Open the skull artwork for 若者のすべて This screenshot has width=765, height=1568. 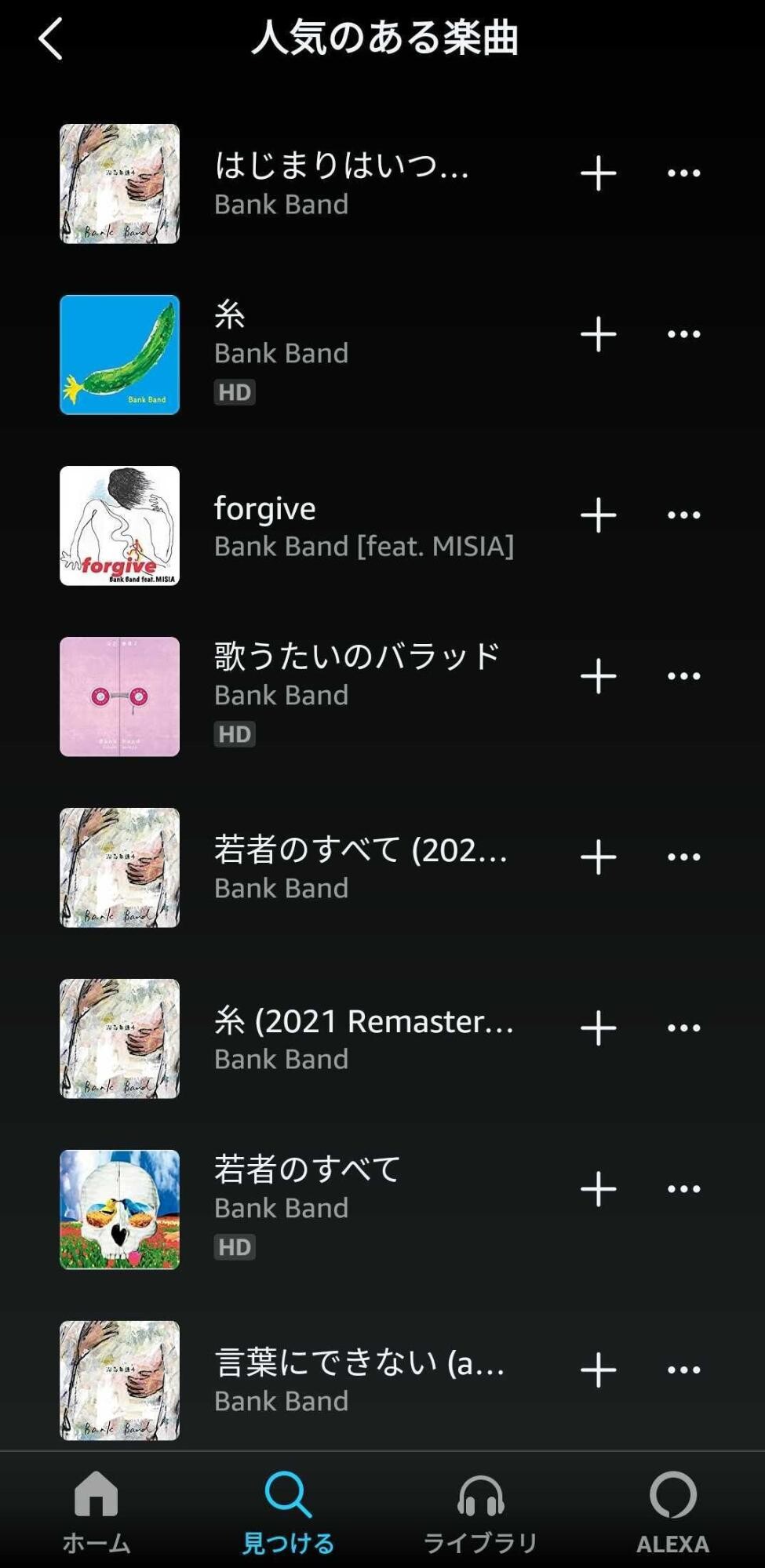coord(118,1210)
